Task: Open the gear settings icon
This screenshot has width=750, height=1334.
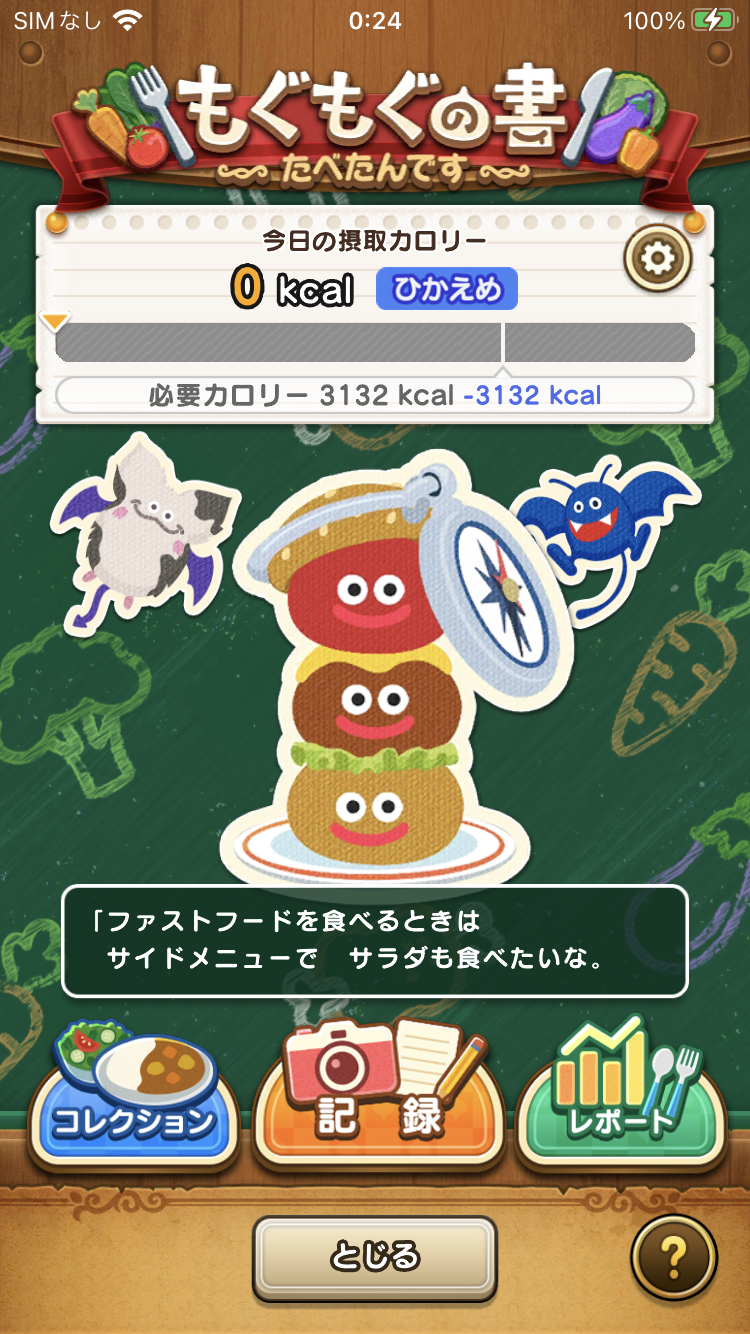Action: click(657, 259)
